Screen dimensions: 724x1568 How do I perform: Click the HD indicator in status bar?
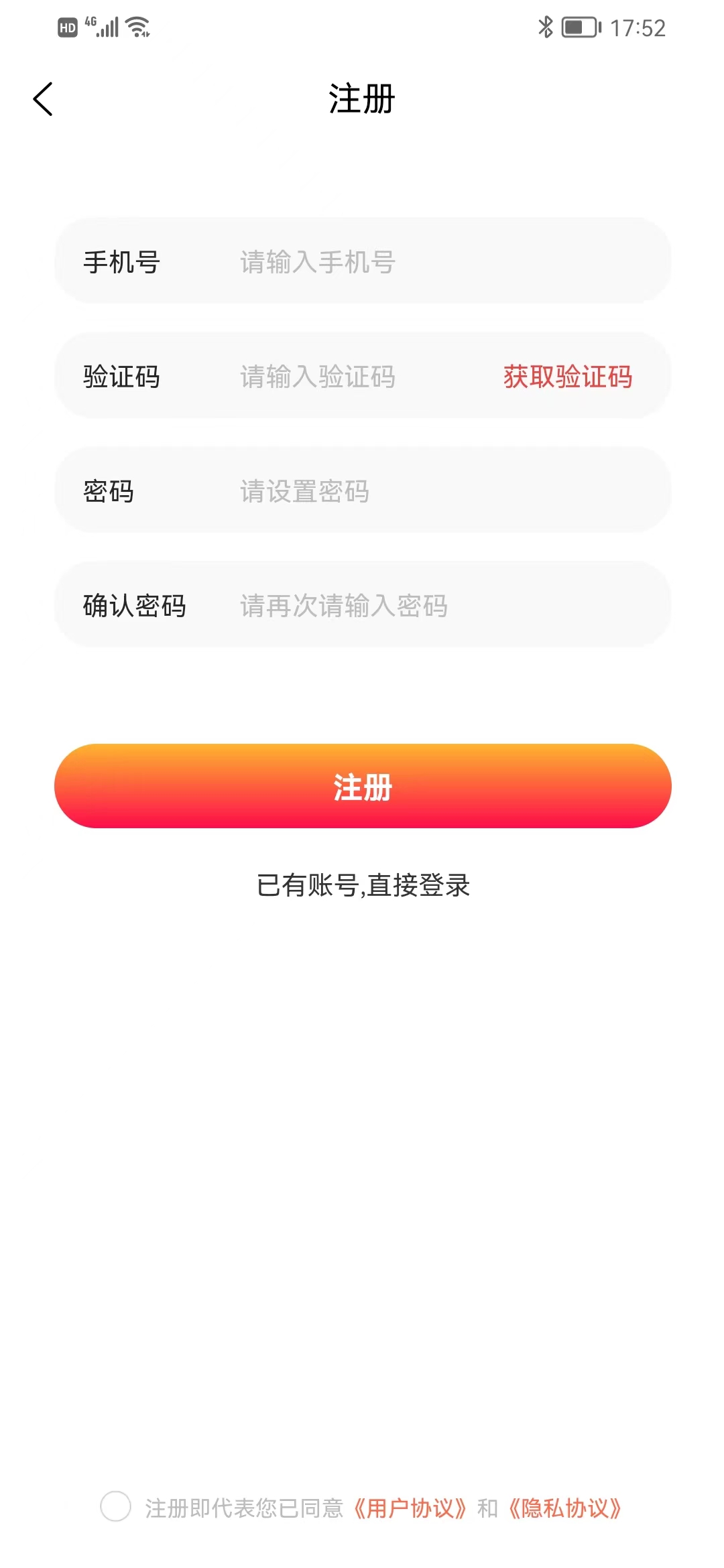click(x=66, y=27)
